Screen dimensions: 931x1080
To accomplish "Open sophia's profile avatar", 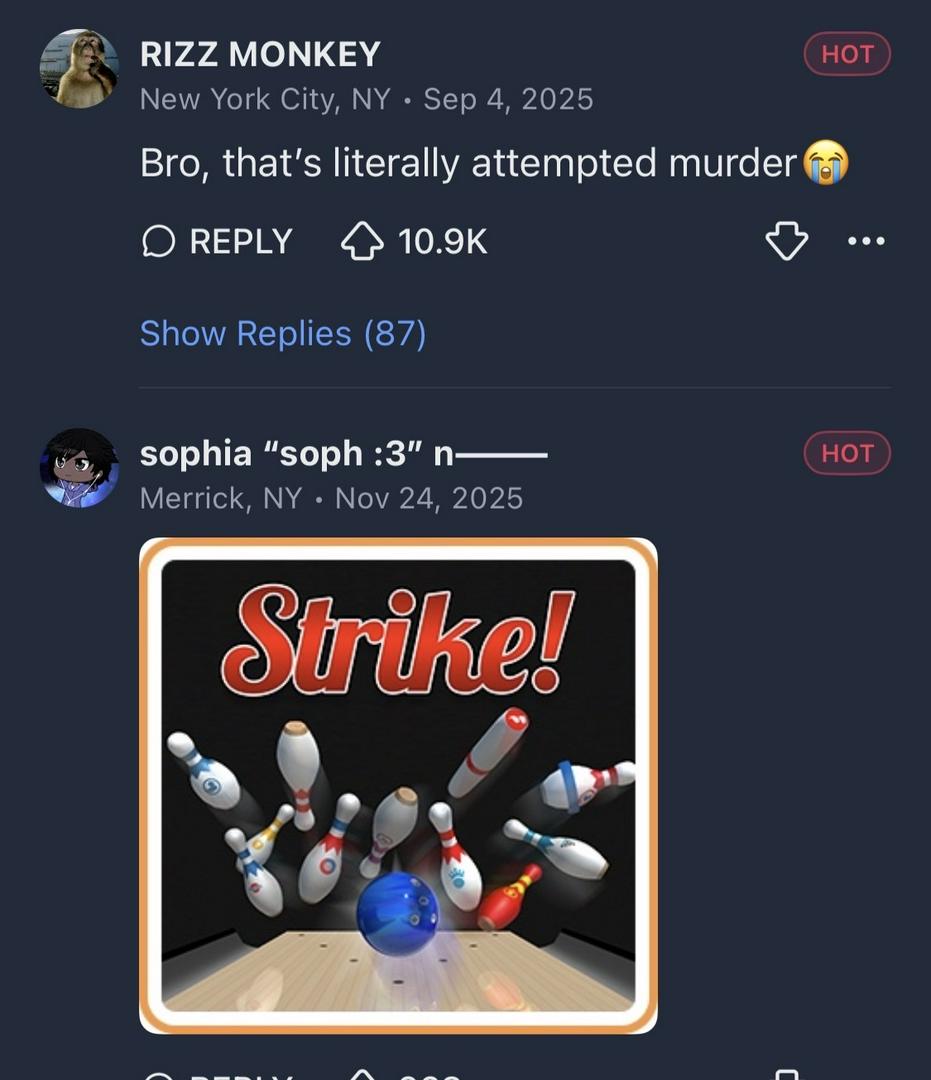I will (x=79, y=468).
